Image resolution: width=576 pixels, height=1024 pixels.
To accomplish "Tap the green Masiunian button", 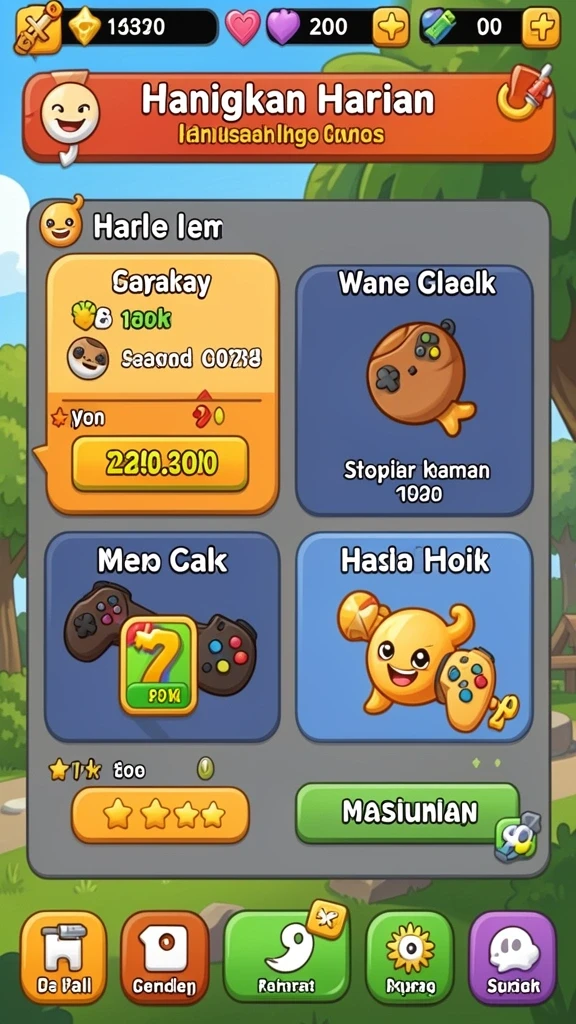I will tap(409, 813).
